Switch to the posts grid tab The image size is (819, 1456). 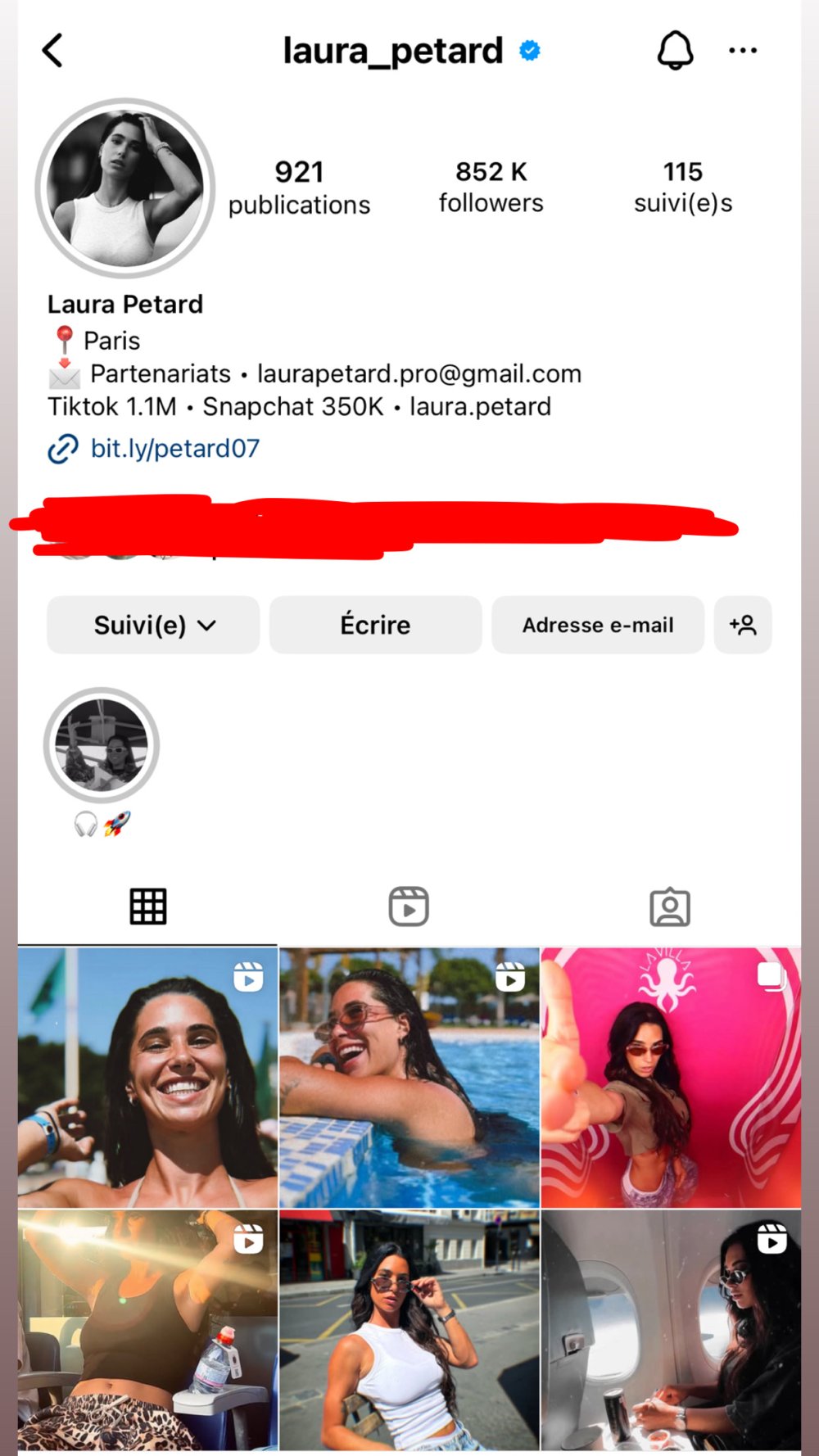[x=148, y=907]
